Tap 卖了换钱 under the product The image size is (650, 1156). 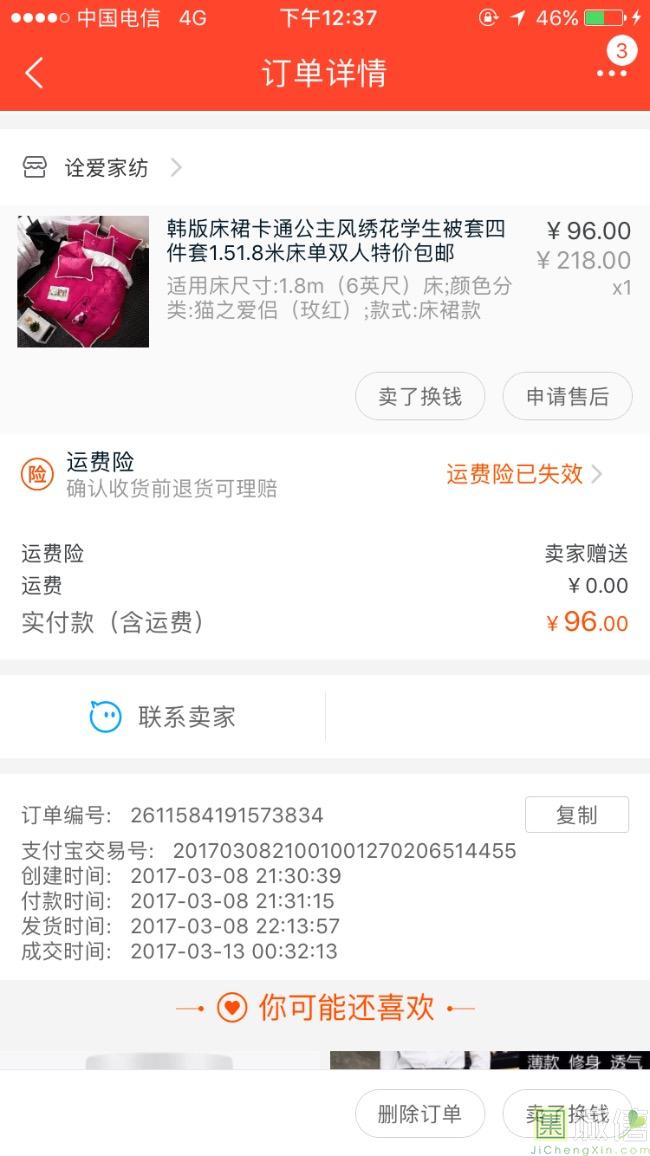[x=420, y=397]
